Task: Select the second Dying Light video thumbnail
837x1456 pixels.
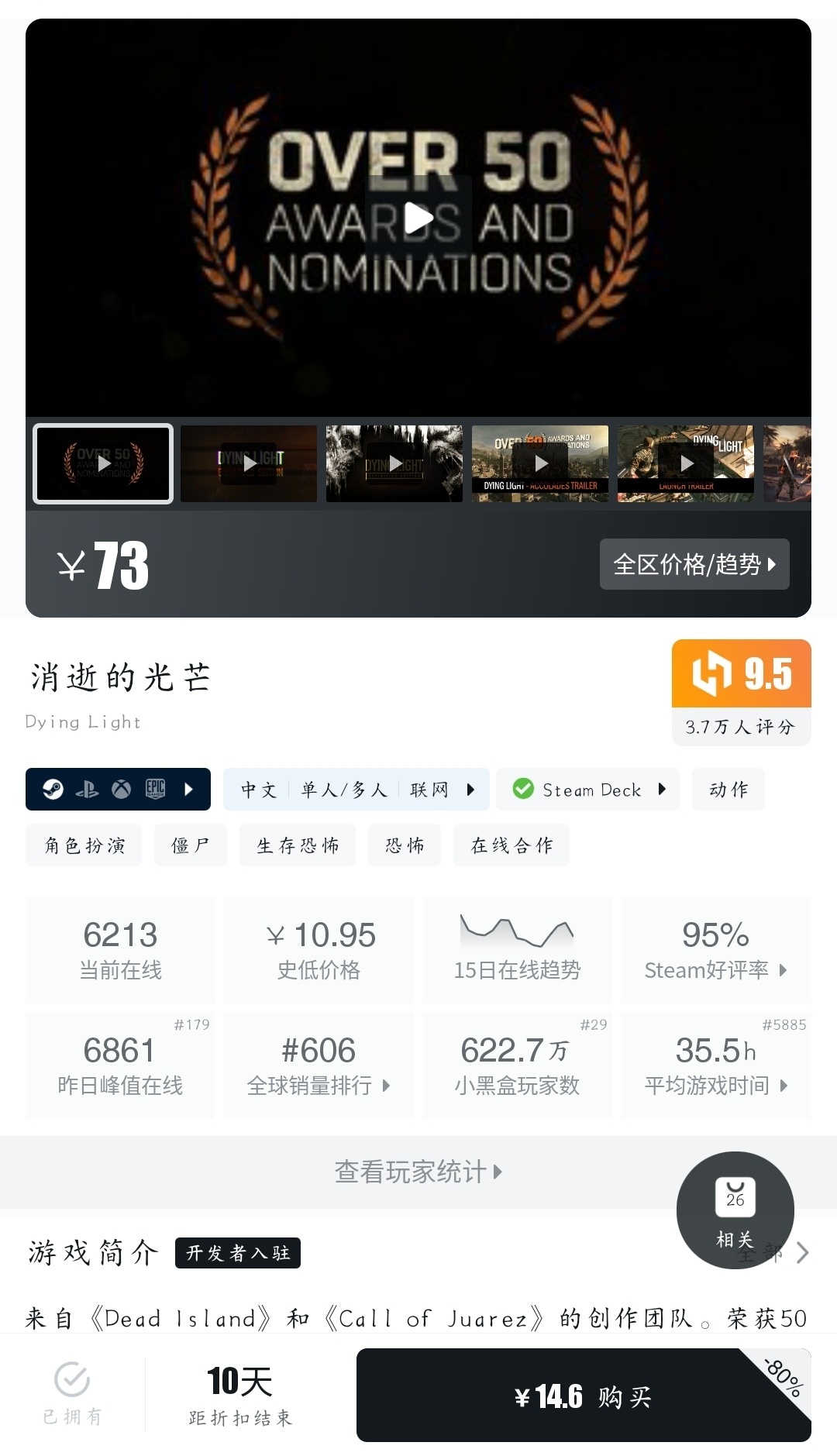Action: pos(249,463)
